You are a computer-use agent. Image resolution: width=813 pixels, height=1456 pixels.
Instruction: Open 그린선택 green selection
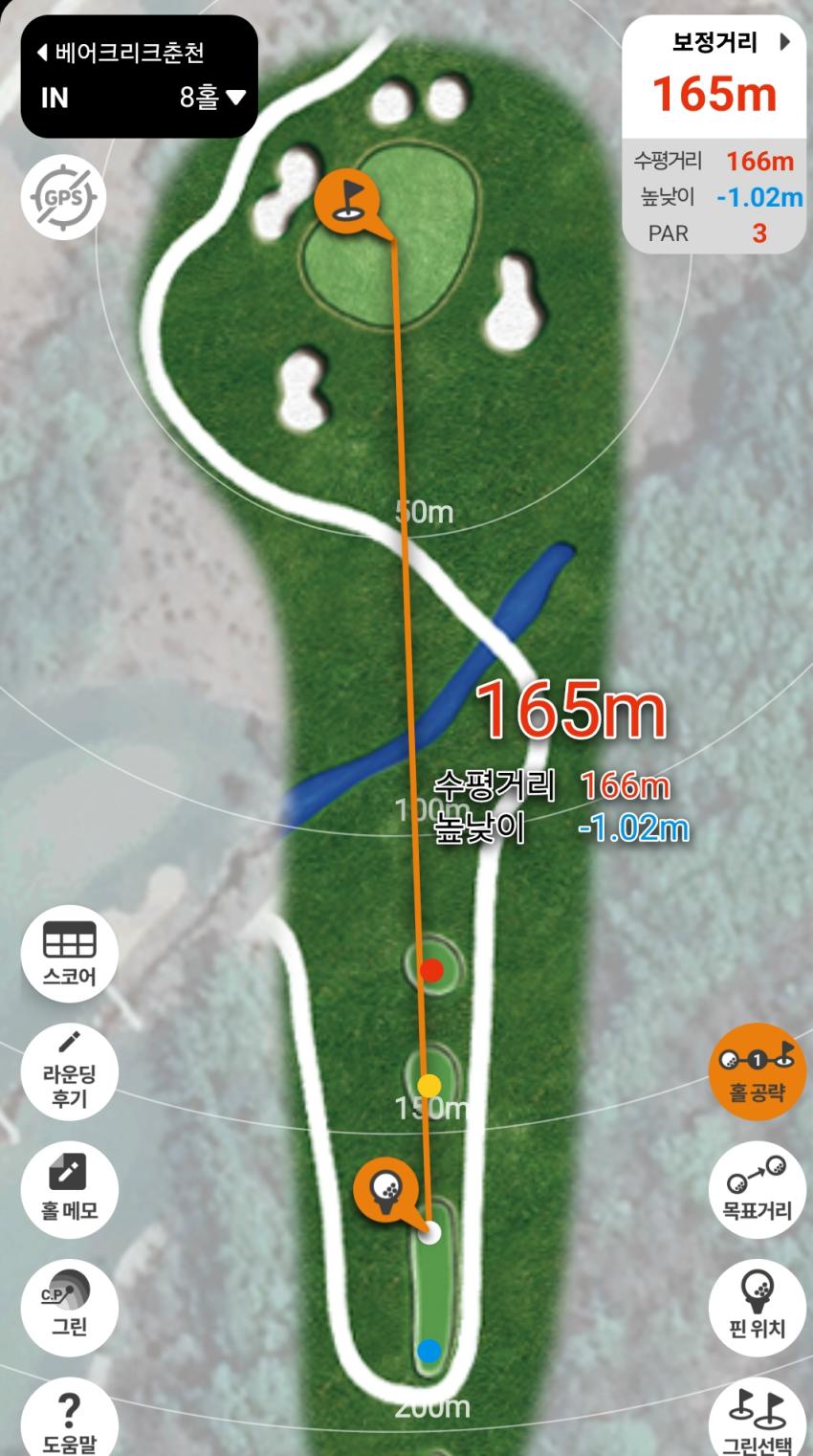757,1418
